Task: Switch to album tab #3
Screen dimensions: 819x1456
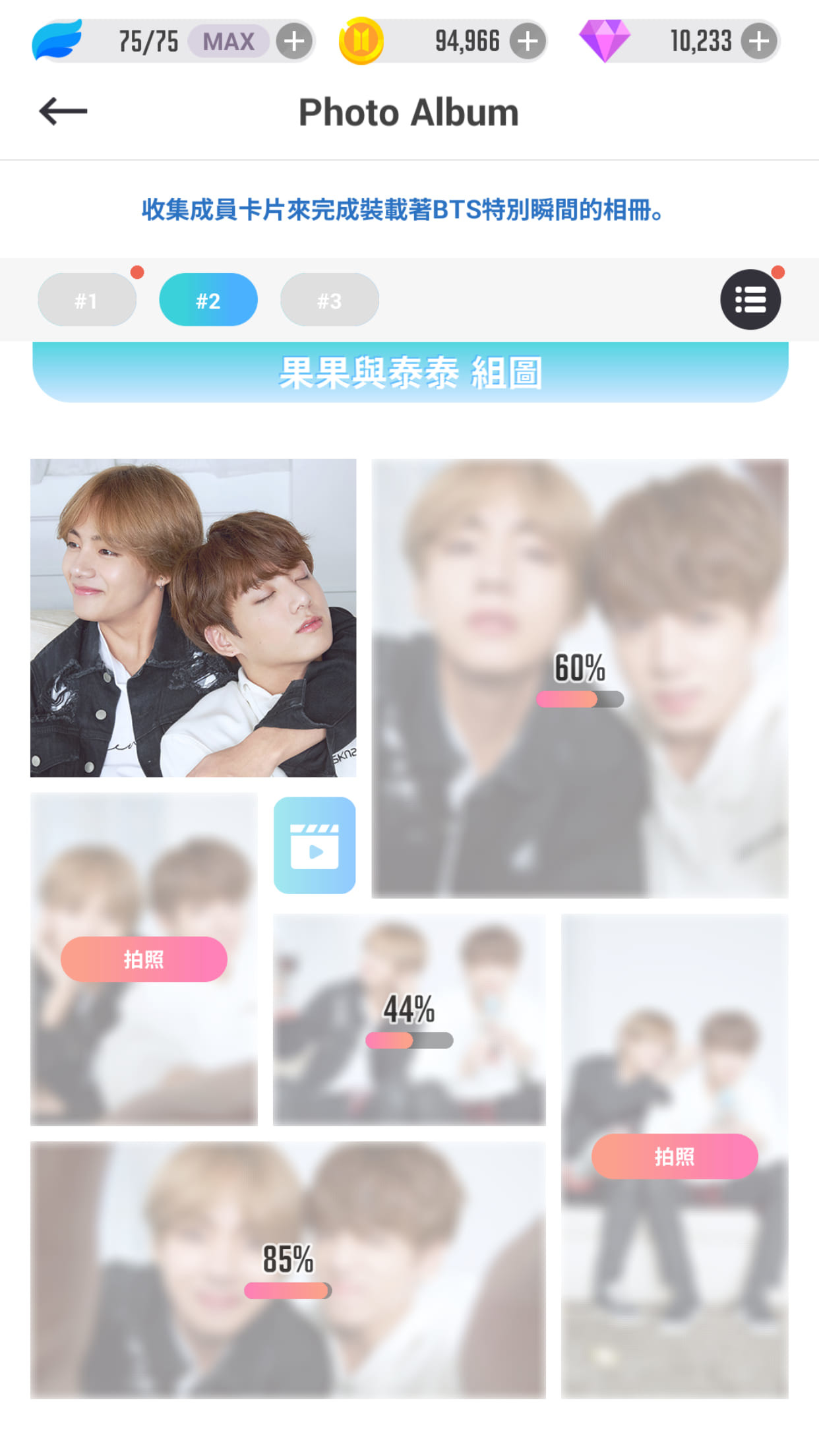Action: pos(330,300)
